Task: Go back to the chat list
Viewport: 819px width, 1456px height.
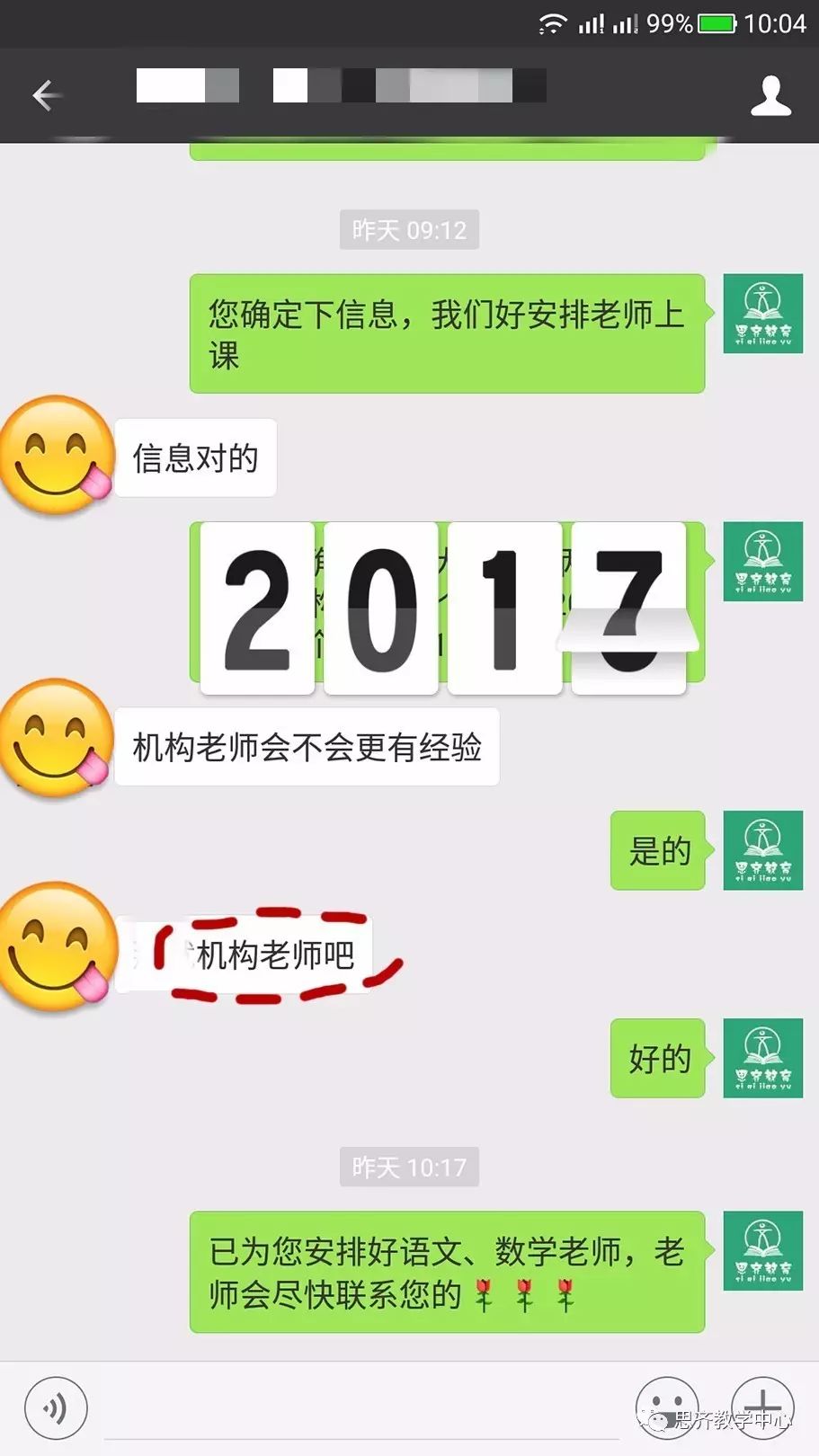Action: pyautogui.click(x=45, y=95)
